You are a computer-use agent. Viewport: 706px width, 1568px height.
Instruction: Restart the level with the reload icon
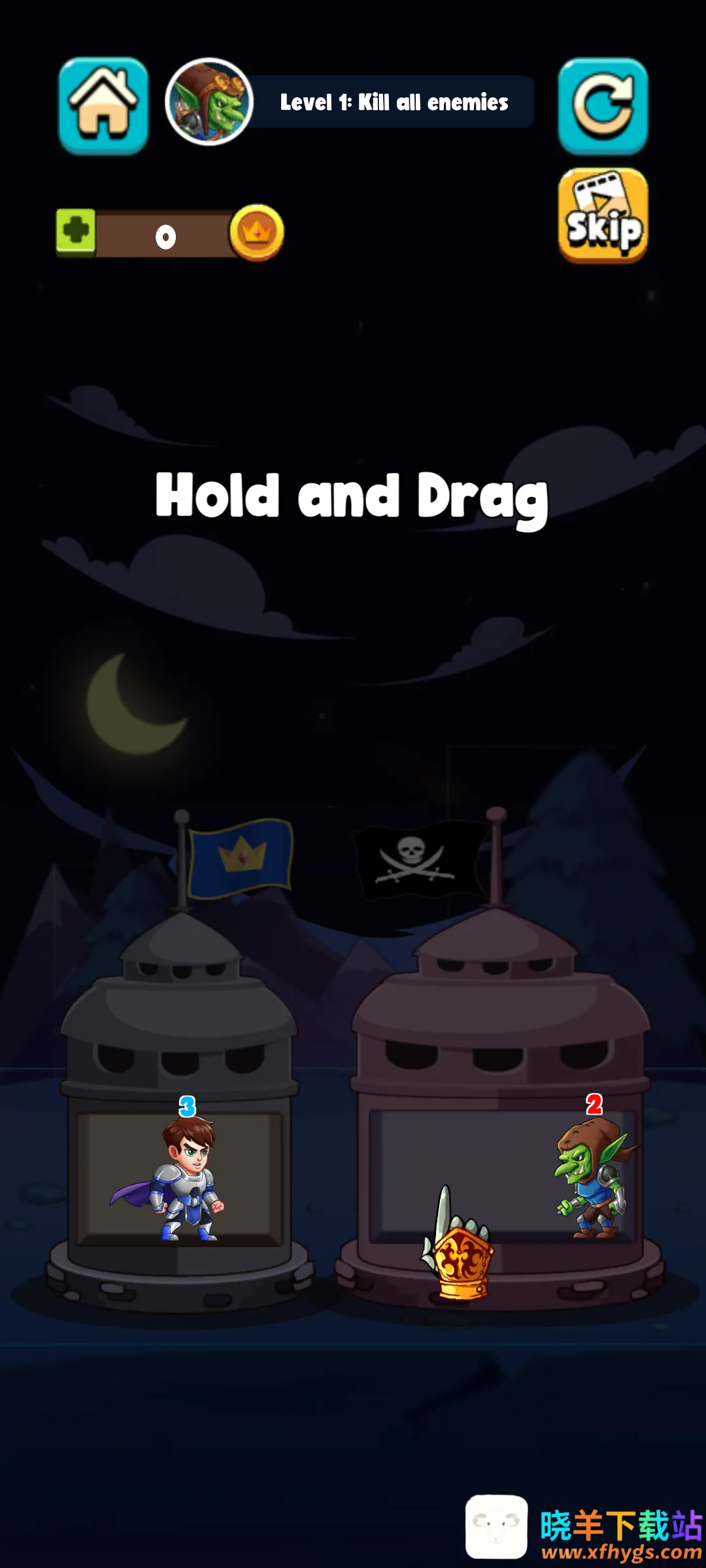[603, 106]
